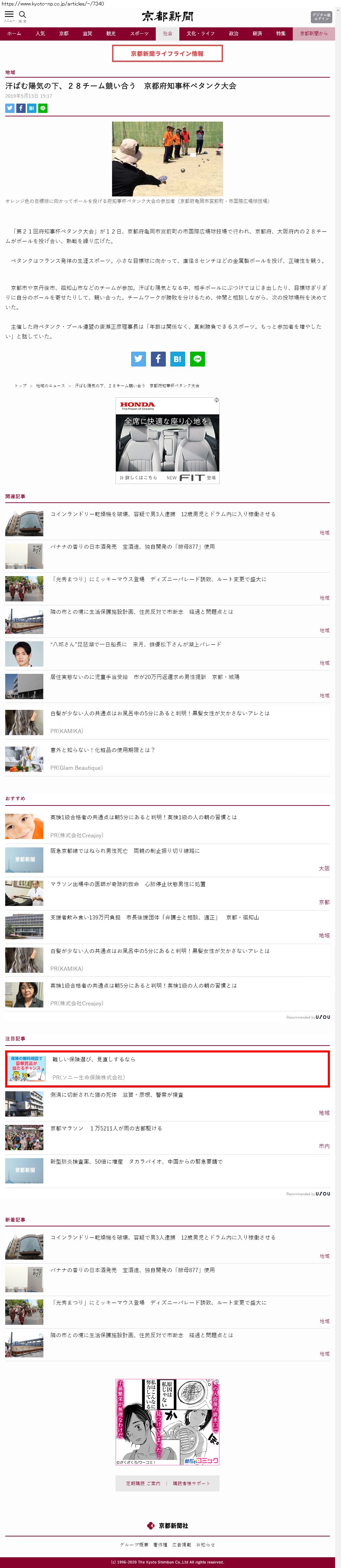Viewport: 341px width, 1568px height.
Task: Open 京都新聞ライフライン情報 banner
Action: [167, 54]
